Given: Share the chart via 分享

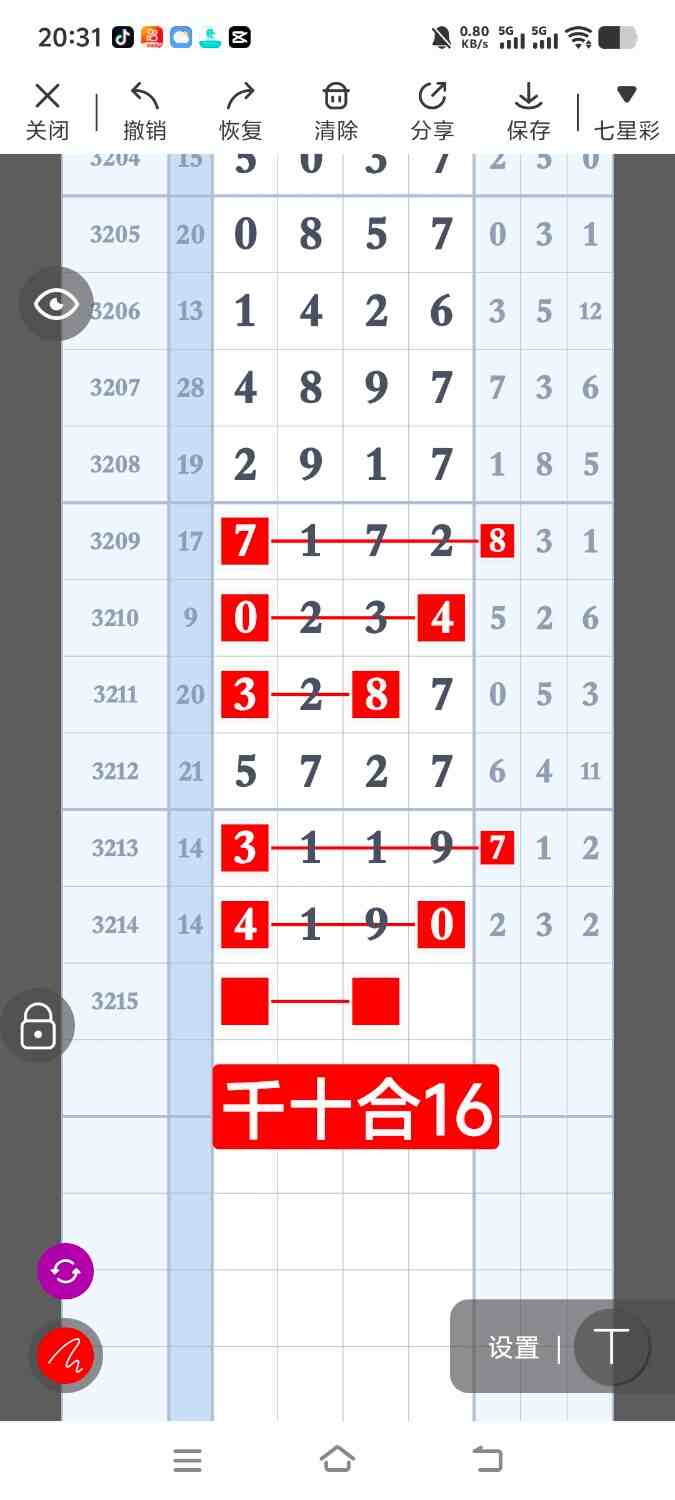Looking at the screenshot, I should (432, 111).
